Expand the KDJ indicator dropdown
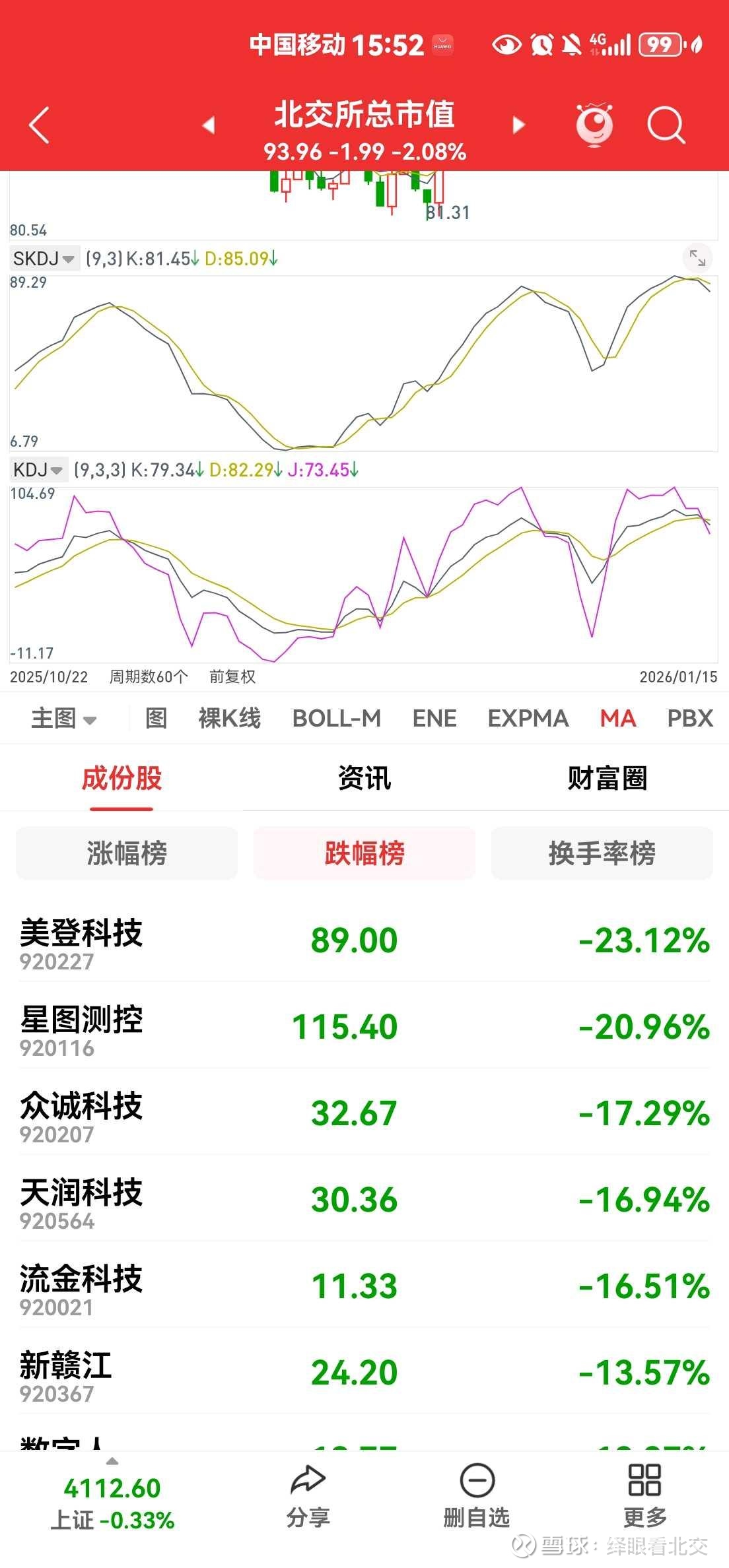Viewport: 729px width, 1568px height. [38, 470]
